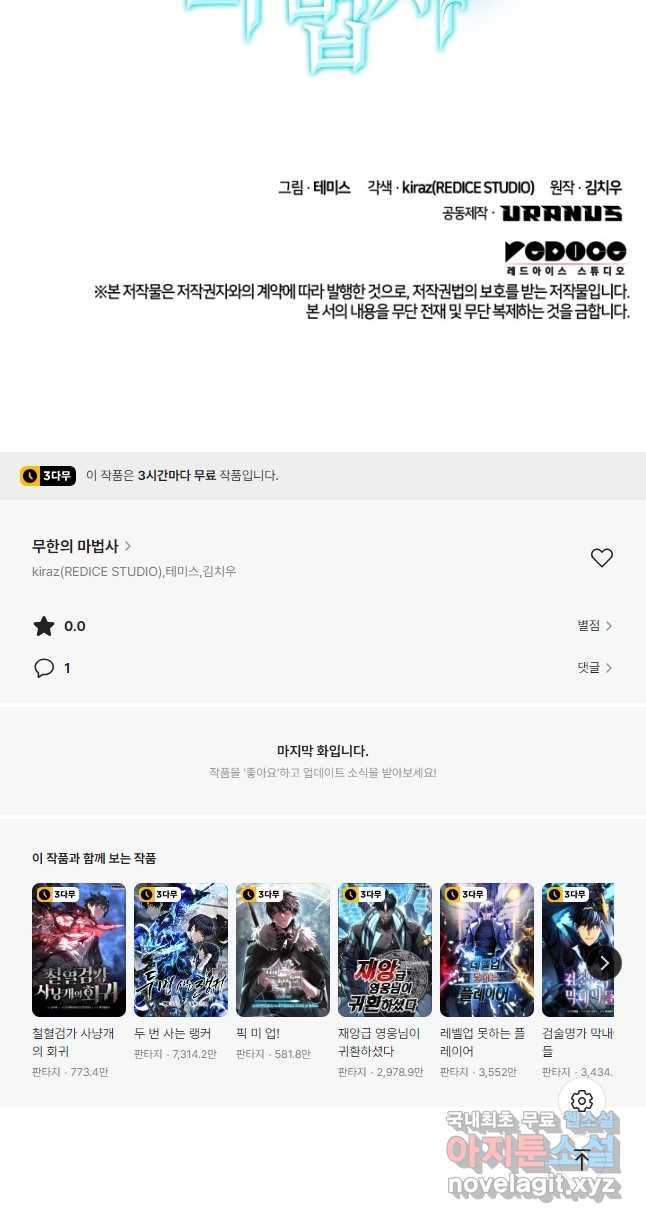646x1223 pixels.
Task: Like this series with the heart icon
Action: pyautogui.click(x=601, y=558)
